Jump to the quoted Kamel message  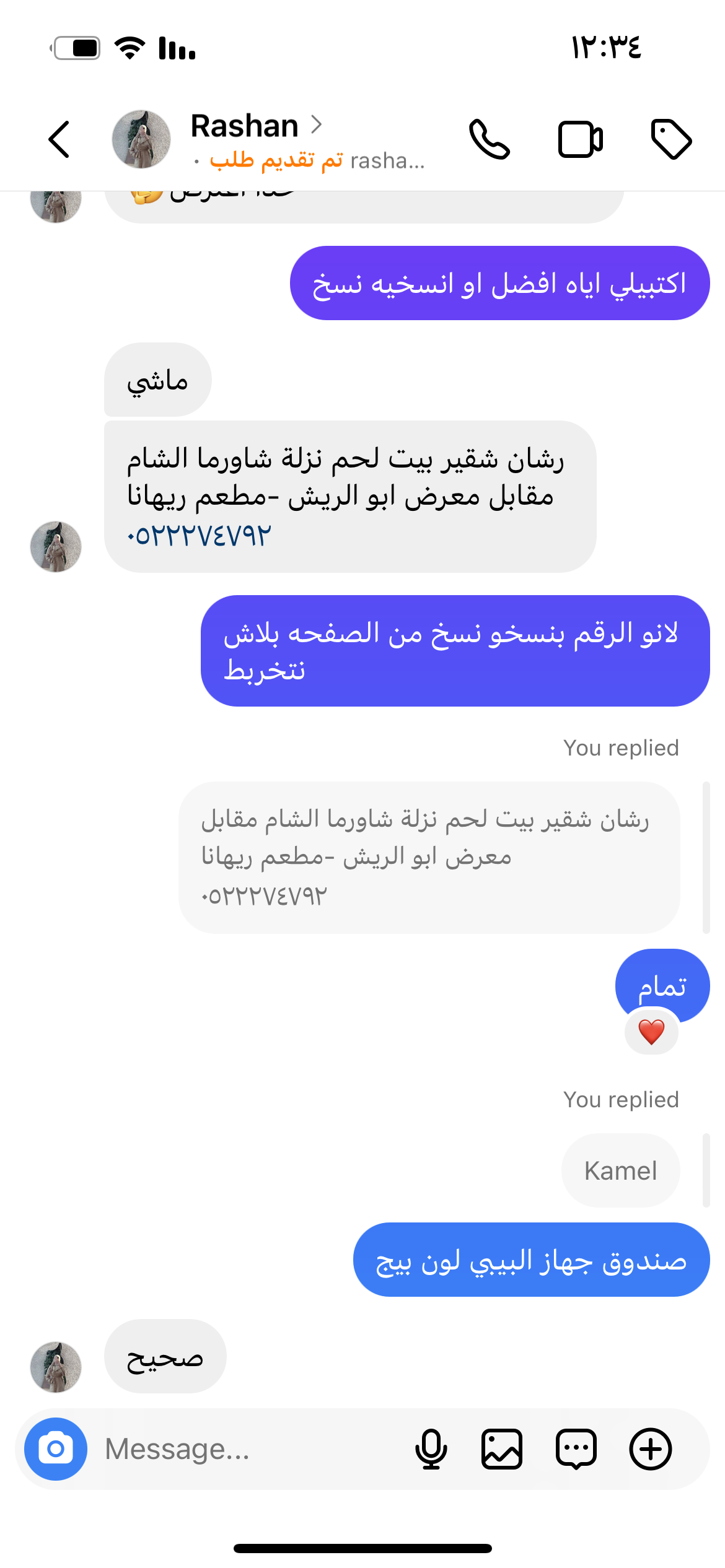tap(621, 1170)
